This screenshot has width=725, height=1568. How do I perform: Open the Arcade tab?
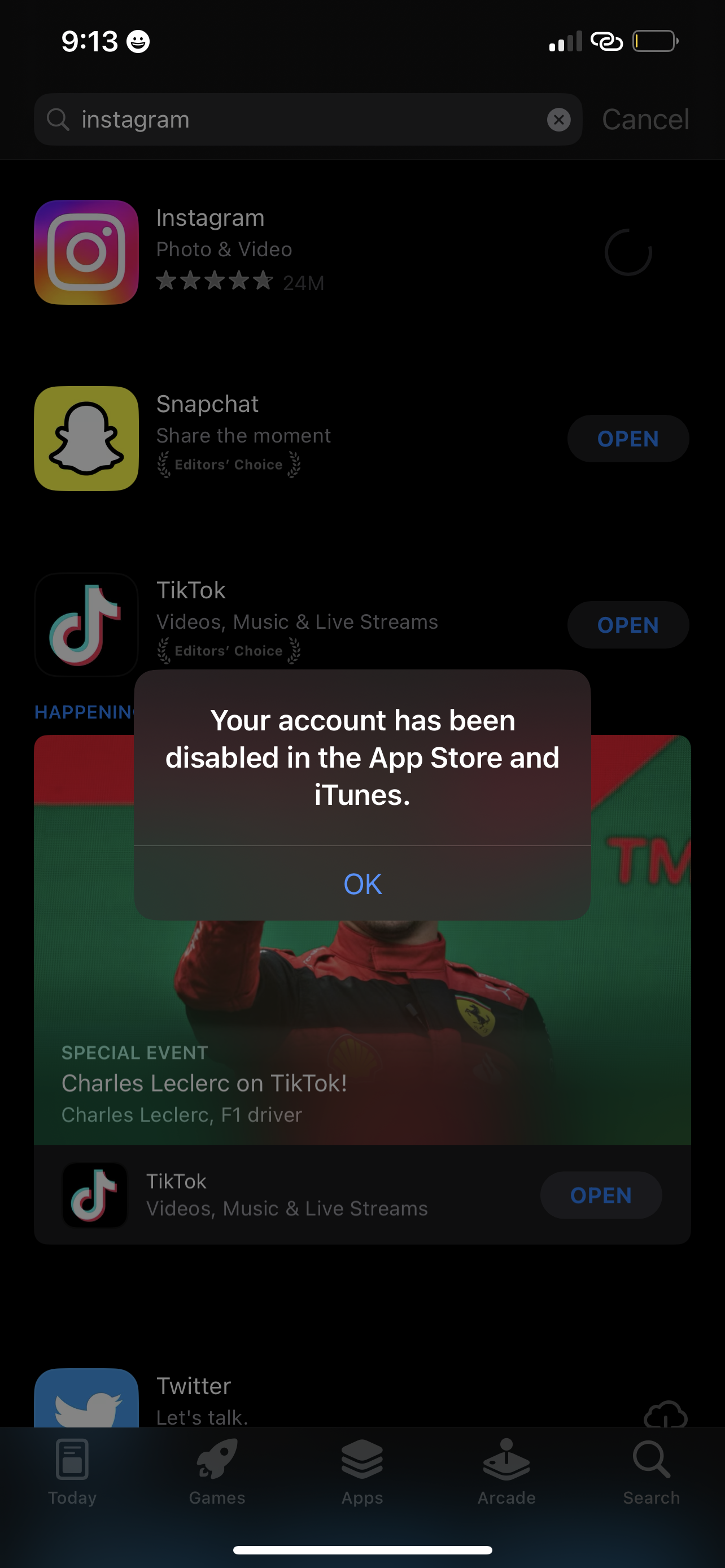(x=506, y=1471)
